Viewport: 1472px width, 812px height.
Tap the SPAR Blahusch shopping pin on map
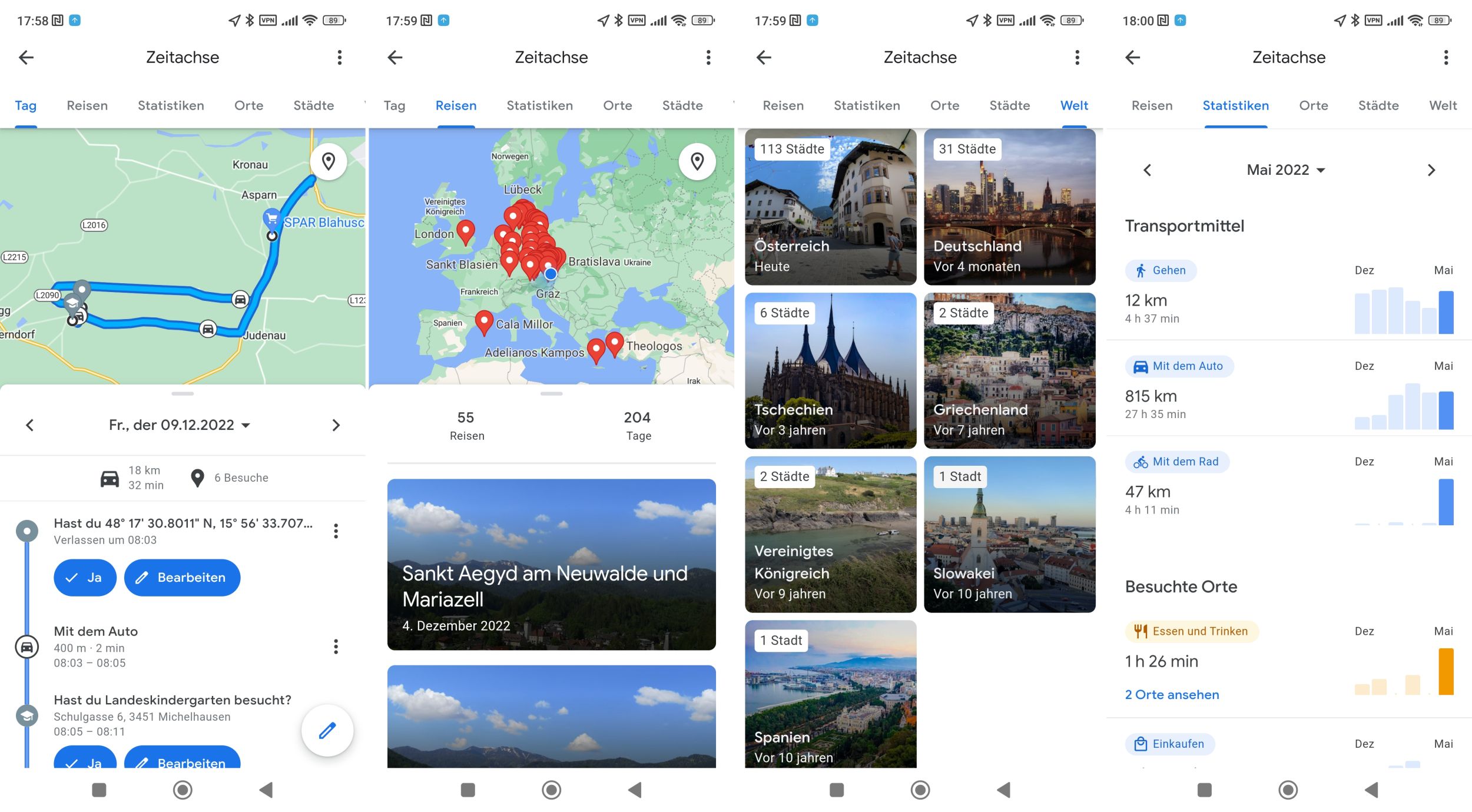[271, 220]
